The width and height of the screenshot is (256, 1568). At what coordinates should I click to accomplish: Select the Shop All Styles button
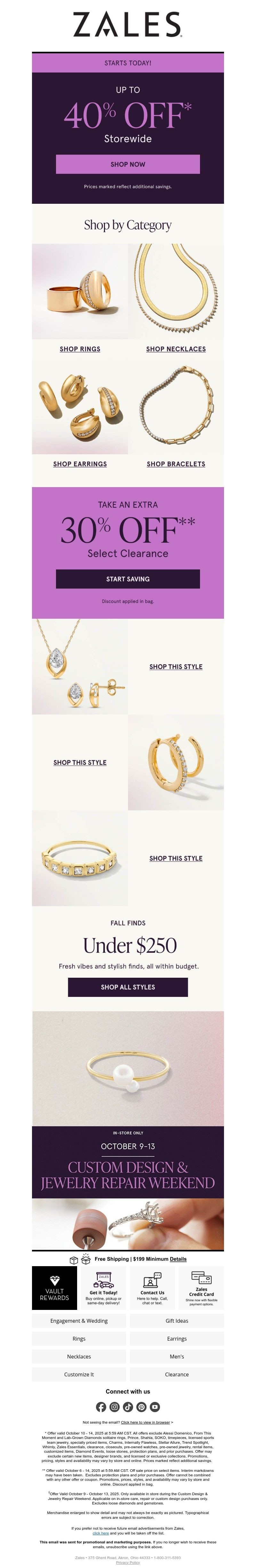(x=127, y=987)
